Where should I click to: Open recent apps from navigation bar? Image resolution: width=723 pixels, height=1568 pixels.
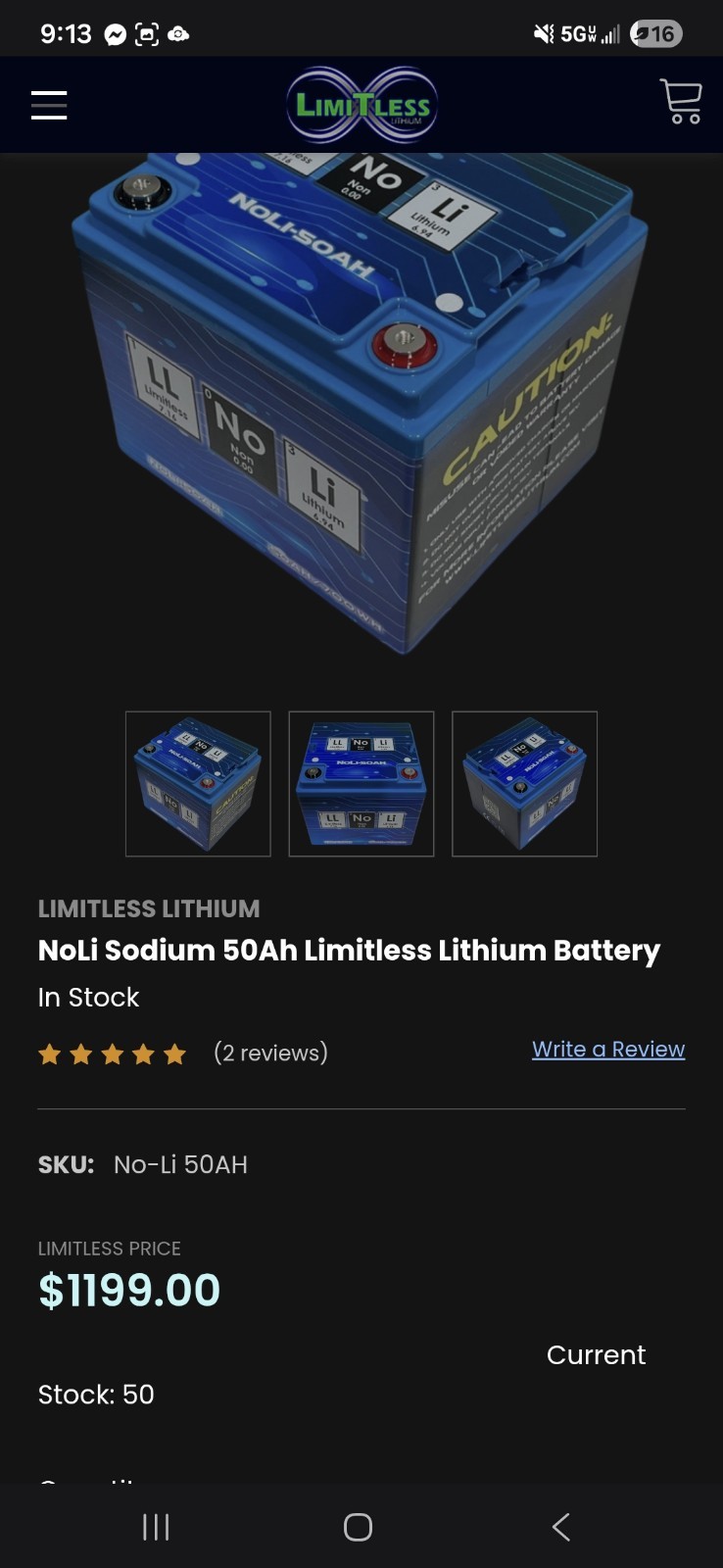pos(156,1526)
